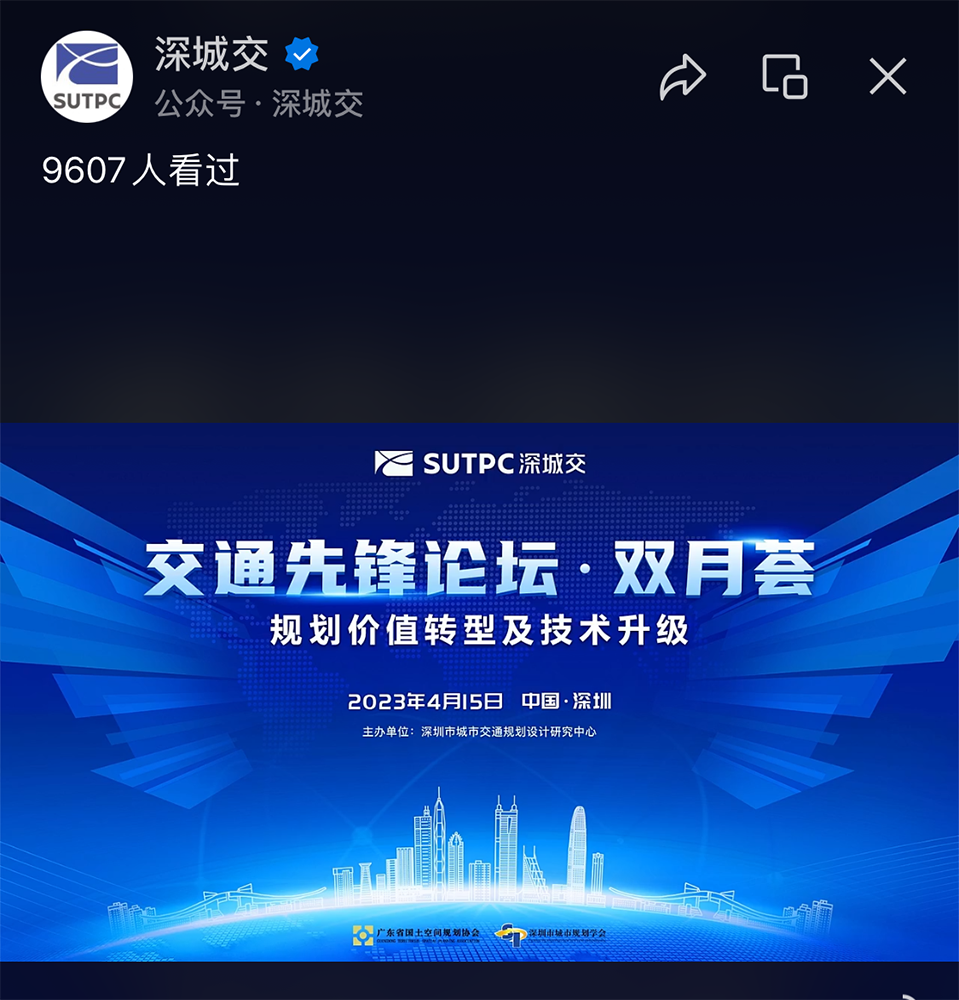Open the 深城交 account name
The width and height of the screenshot is (959, 1000).
tap(211, 55)
